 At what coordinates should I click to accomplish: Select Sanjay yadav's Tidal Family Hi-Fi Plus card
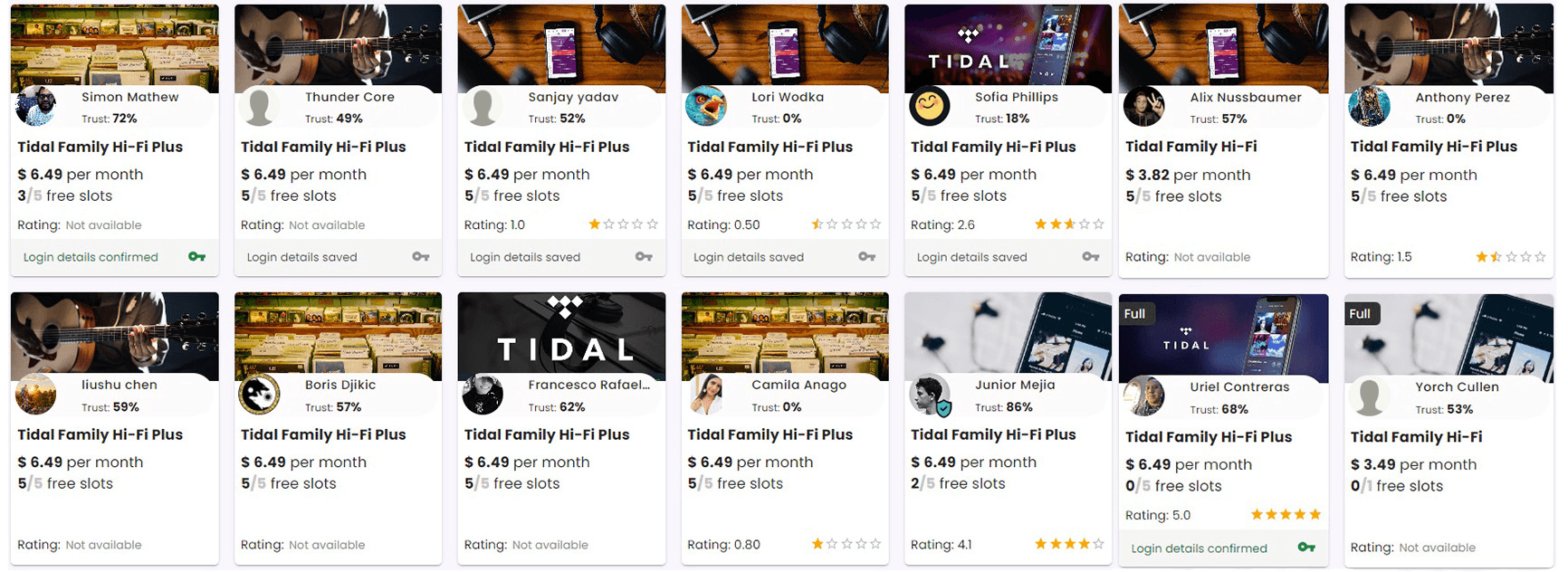547,147
